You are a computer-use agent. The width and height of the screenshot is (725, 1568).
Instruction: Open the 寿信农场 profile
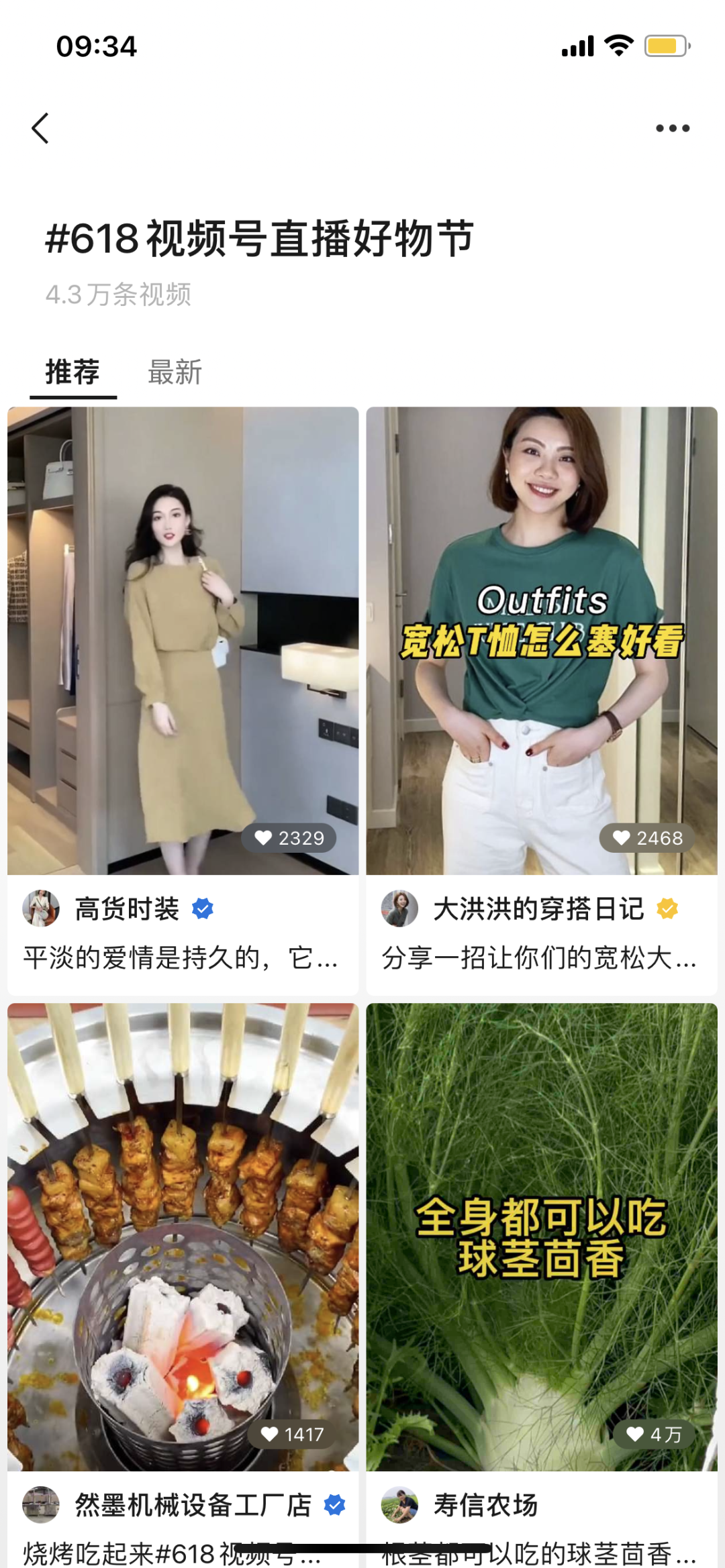(x=485, y=1505)
